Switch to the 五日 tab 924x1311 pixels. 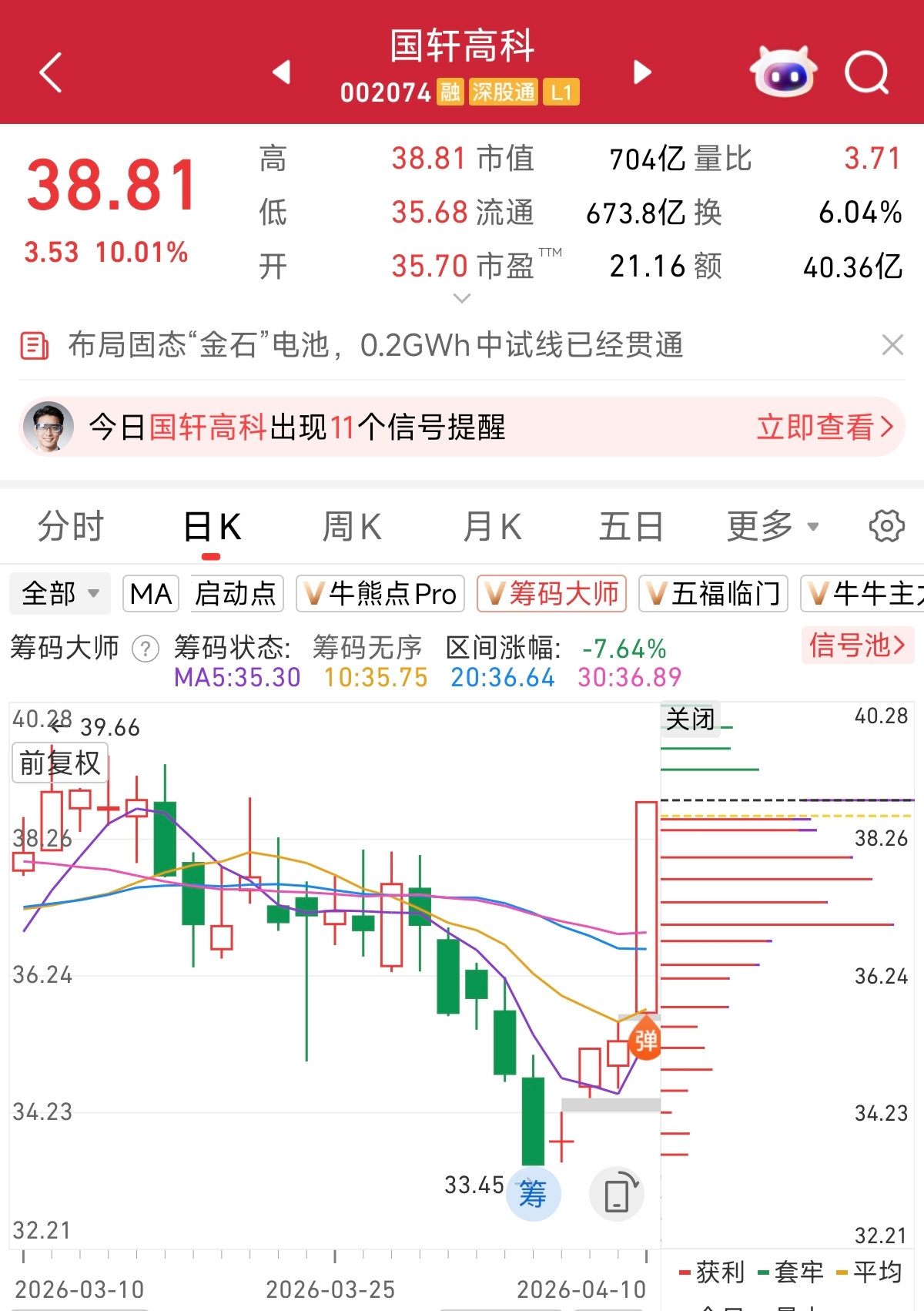tap(631, 528)
